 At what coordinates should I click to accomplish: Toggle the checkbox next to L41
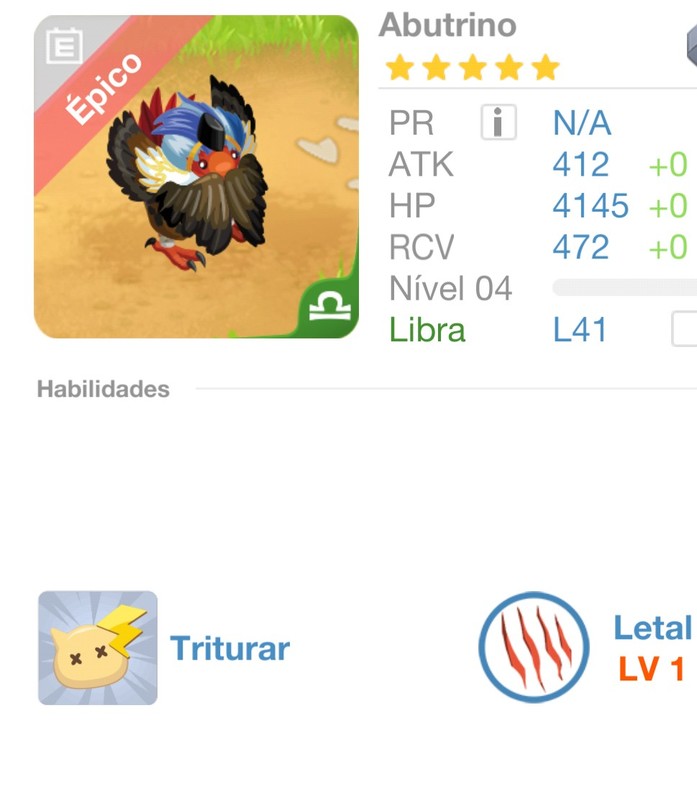tap(685, 329)
